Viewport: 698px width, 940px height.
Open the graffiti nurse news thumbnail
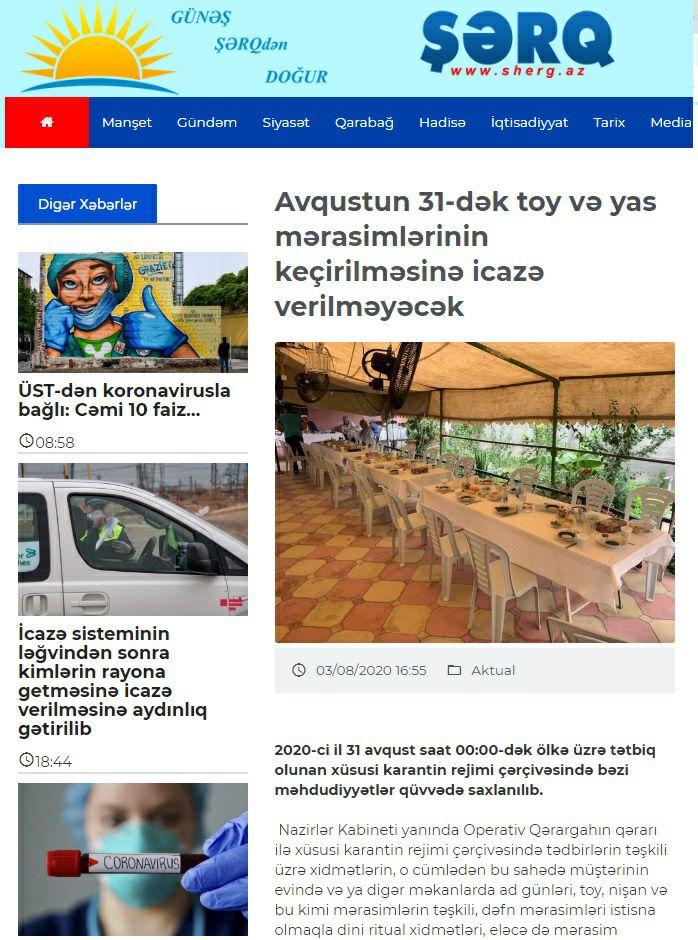(x=132, y=312)
